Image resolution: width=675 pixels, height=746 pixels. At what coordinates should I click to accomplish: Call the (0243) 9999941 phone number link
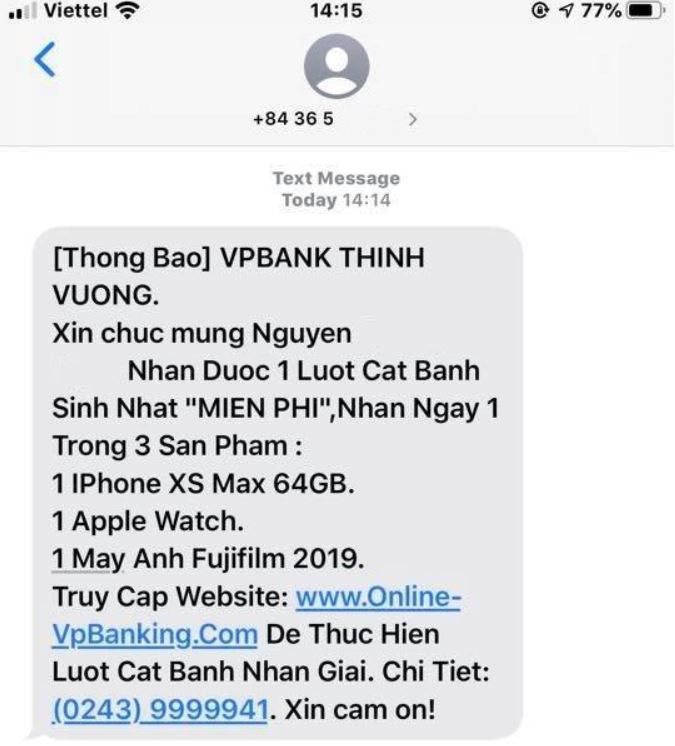coord(160,710)
